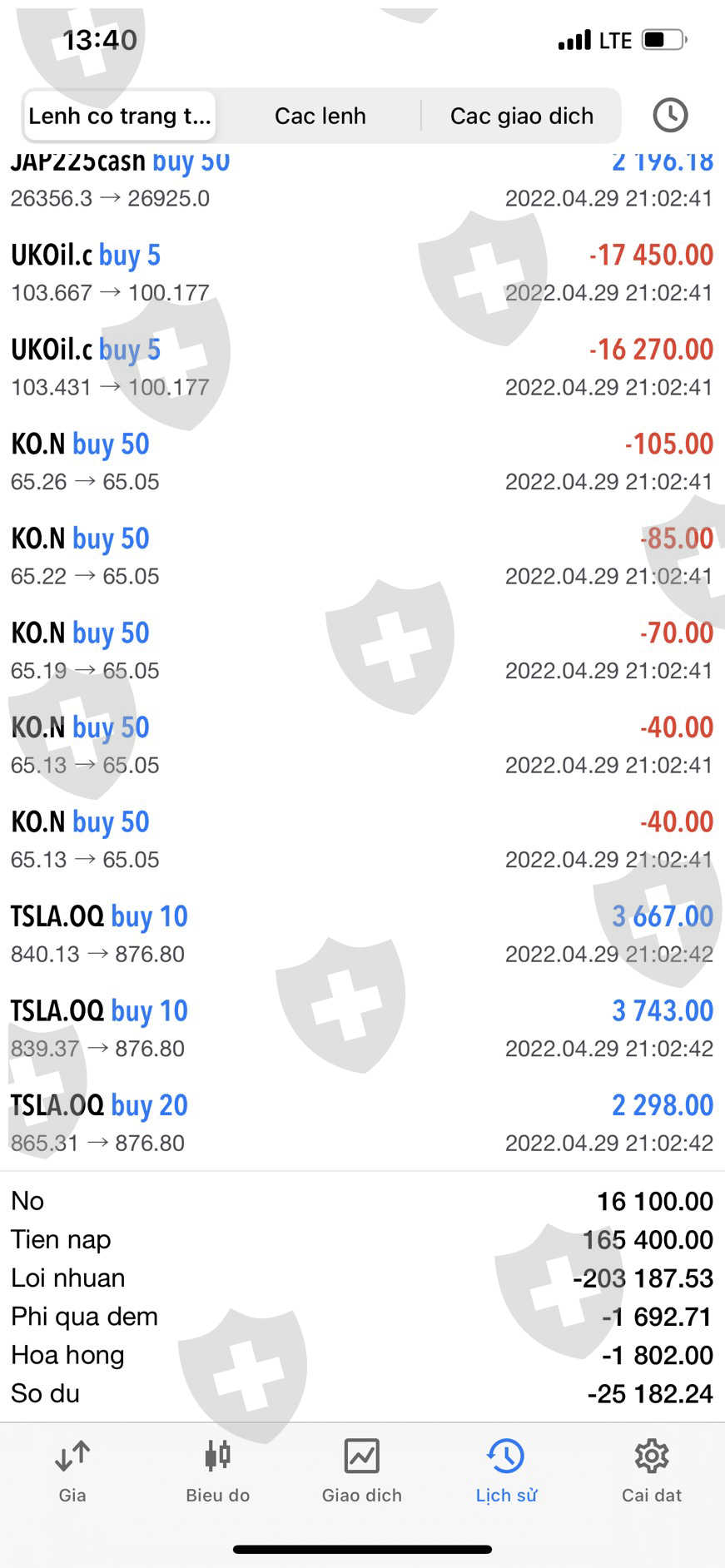Viewport: 725px width, 1568px height.
Task: Open the clock icon for history period
Action: coord(670,116)
